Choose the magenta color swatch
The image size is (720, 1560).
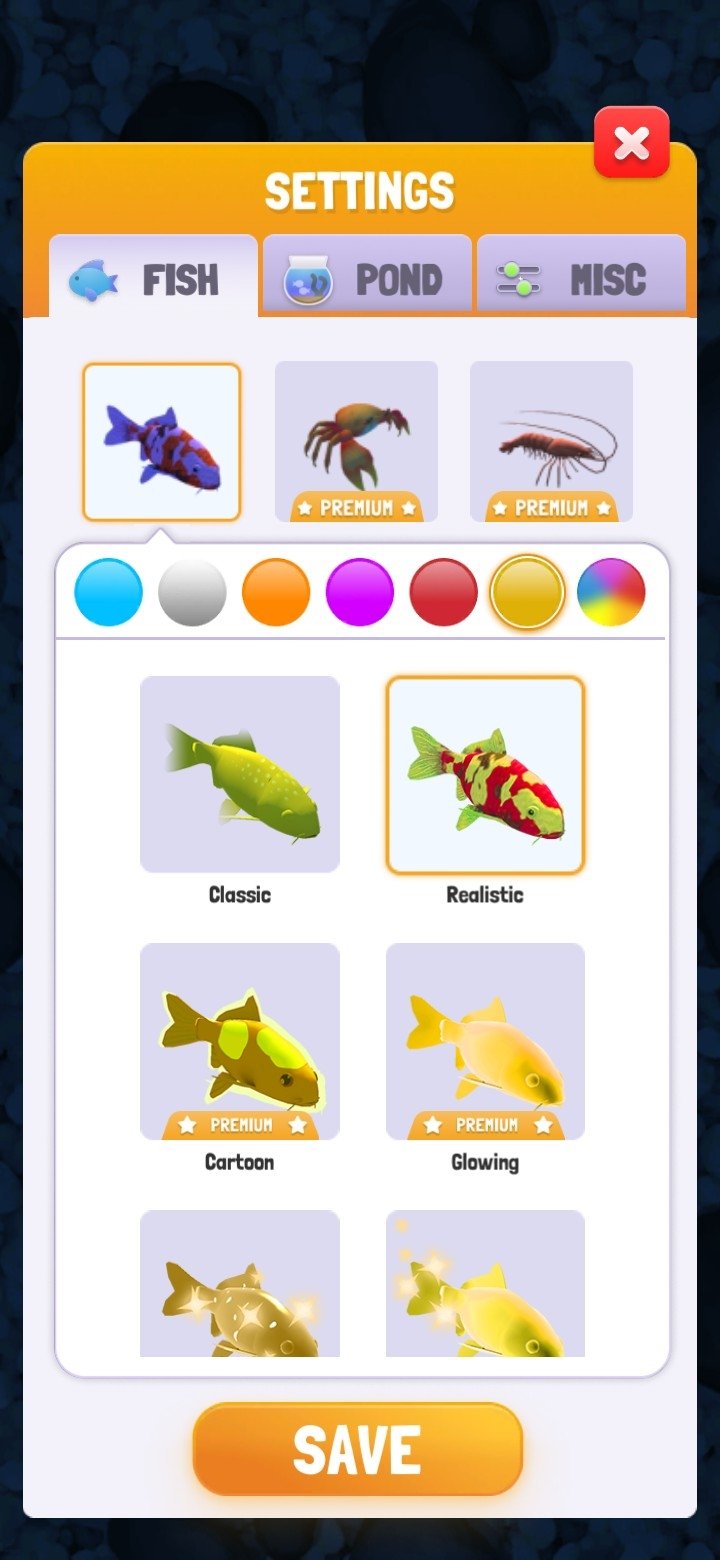pyautogui.click(x=360, y=592)
